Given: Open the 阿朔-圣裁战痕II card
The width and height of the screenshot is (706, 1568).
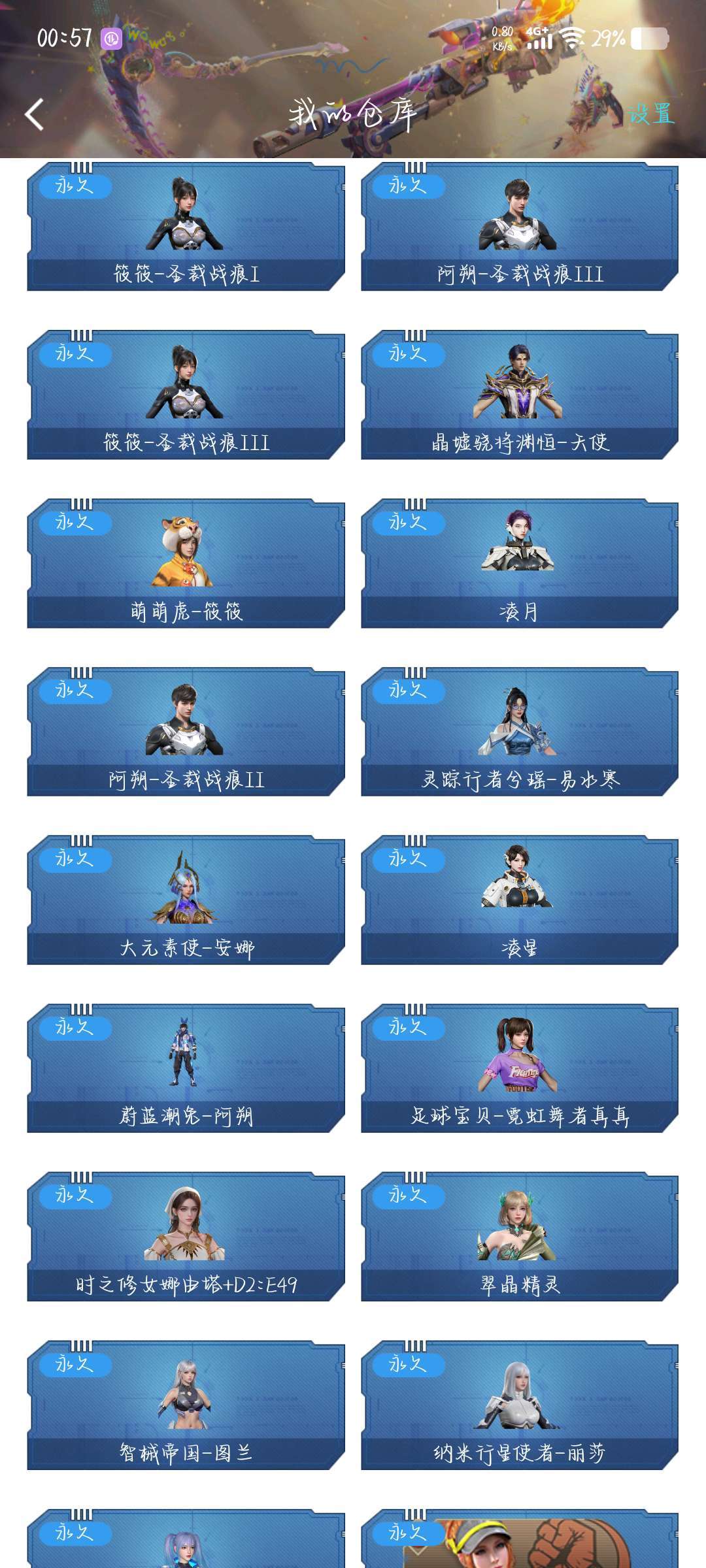Looking at the screenshot, I should [186, 732].
